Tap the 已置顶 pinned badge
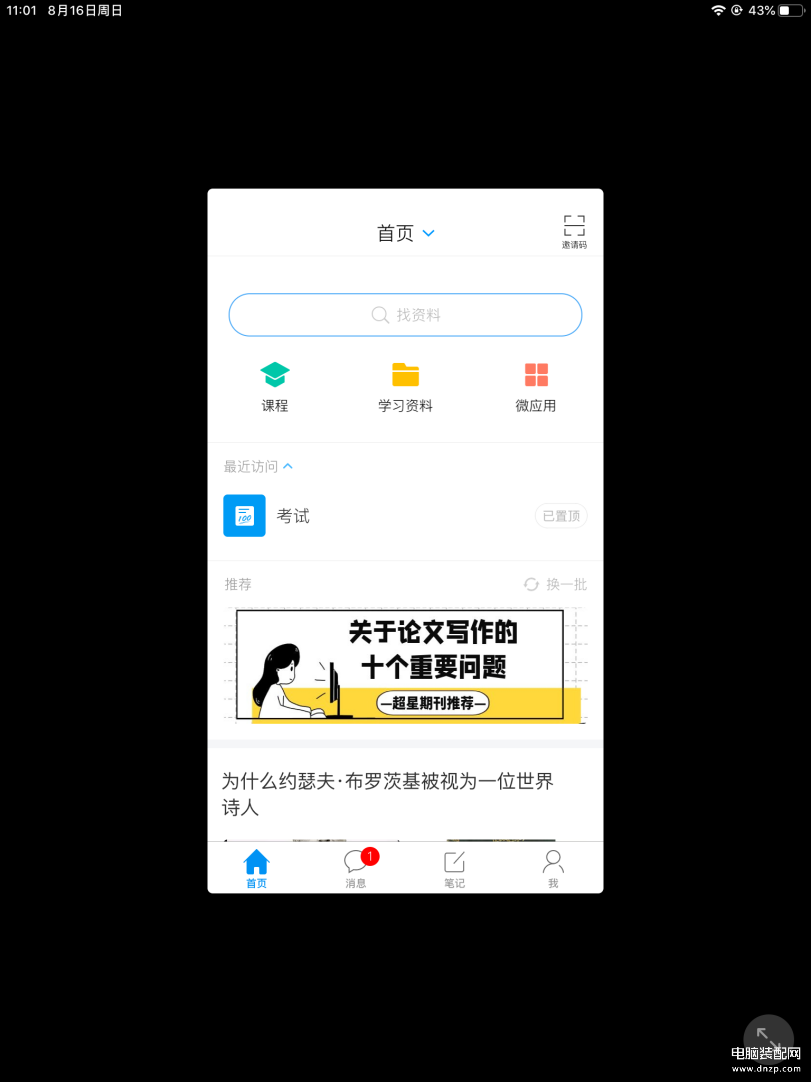The height and width of the screenshot is (1082, 811). (561, 516)
